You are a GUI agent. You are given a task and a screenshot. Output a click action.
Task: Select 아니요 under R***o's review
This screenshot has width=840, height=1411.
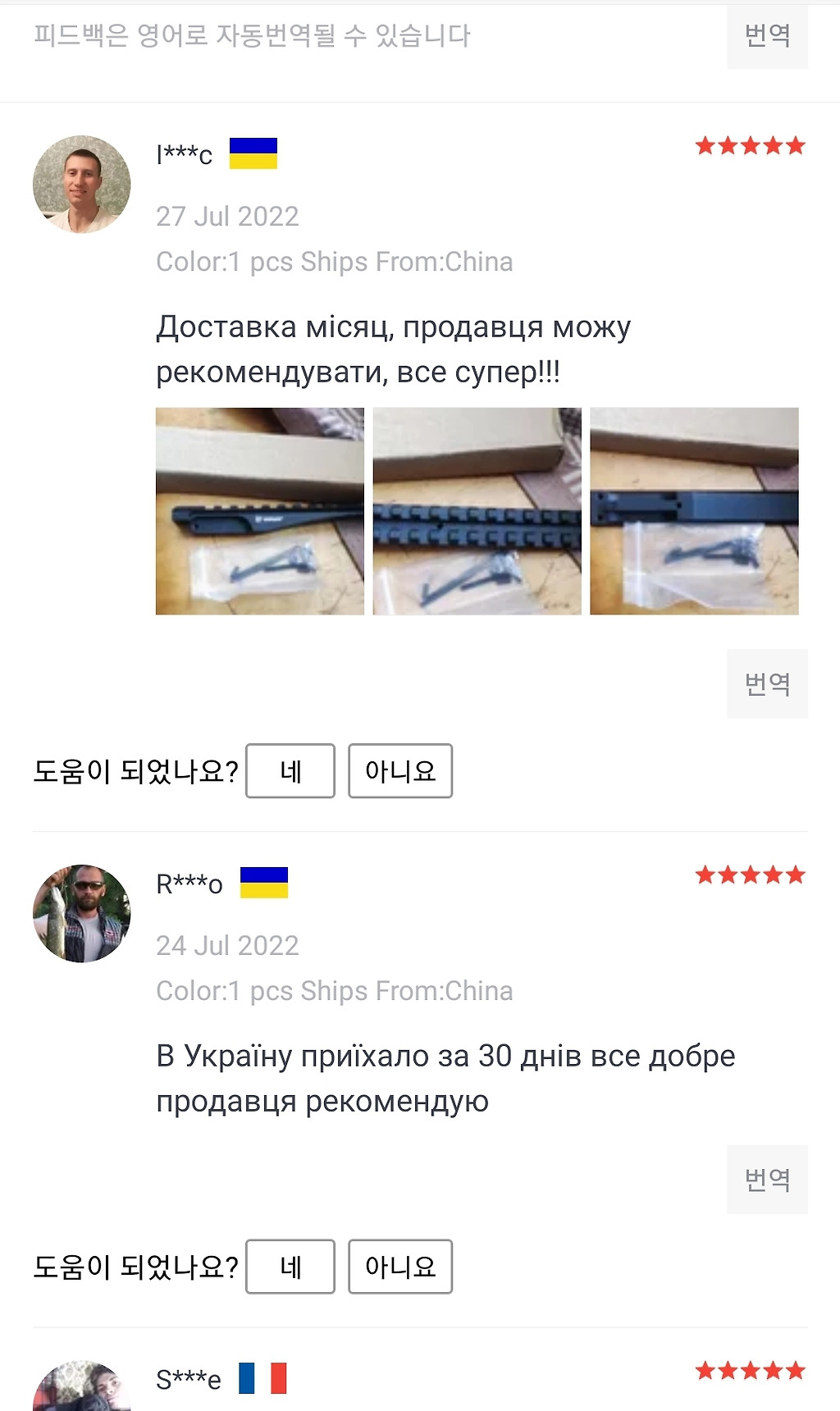click(x=400, y=1266)
